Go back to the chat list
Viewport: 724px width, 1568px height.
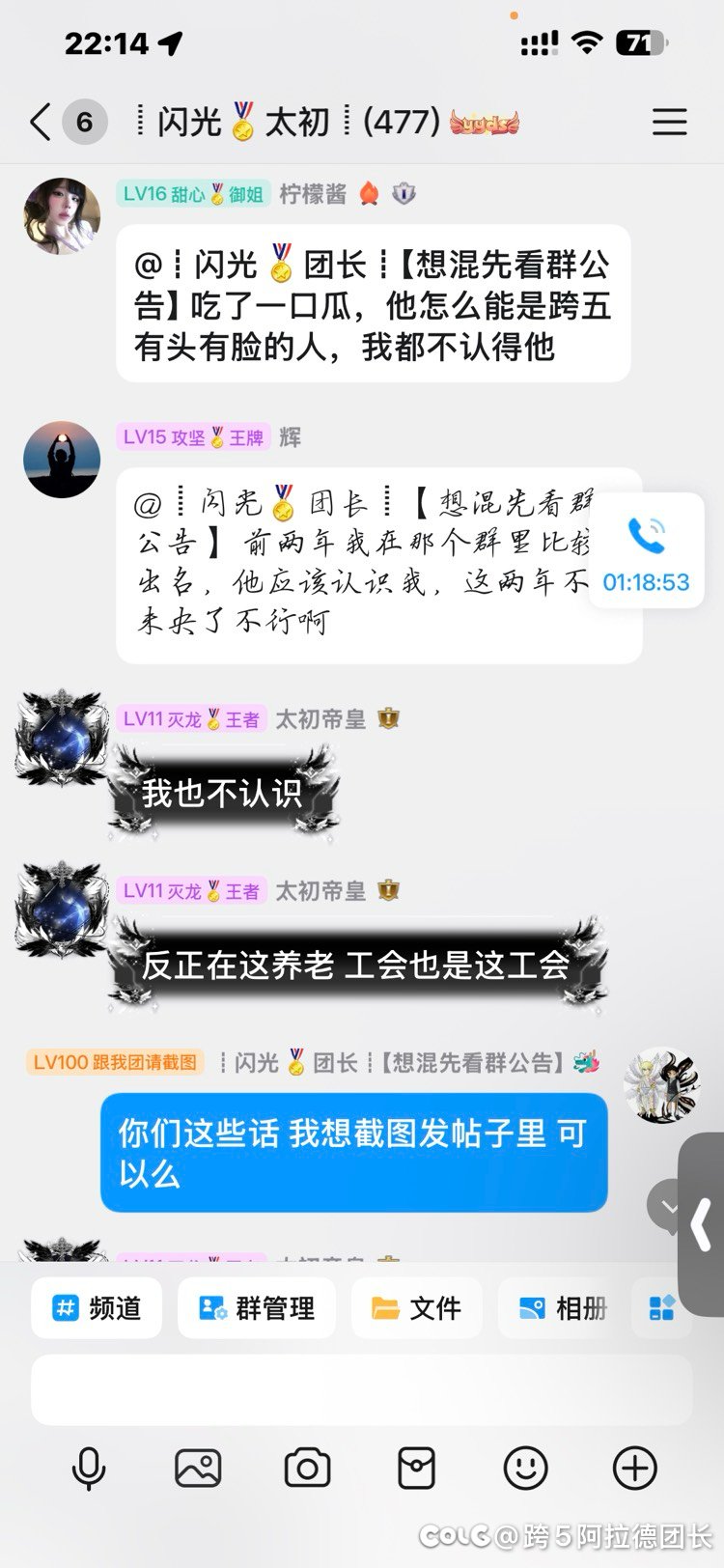41,123
